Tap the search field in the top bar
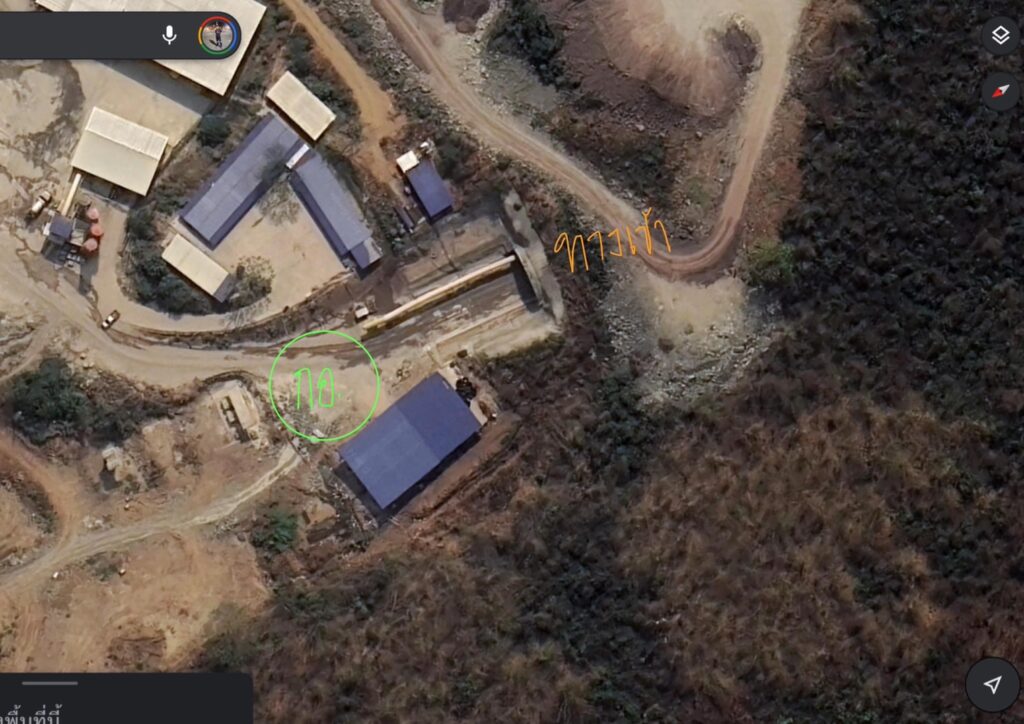 click(70, 36)
